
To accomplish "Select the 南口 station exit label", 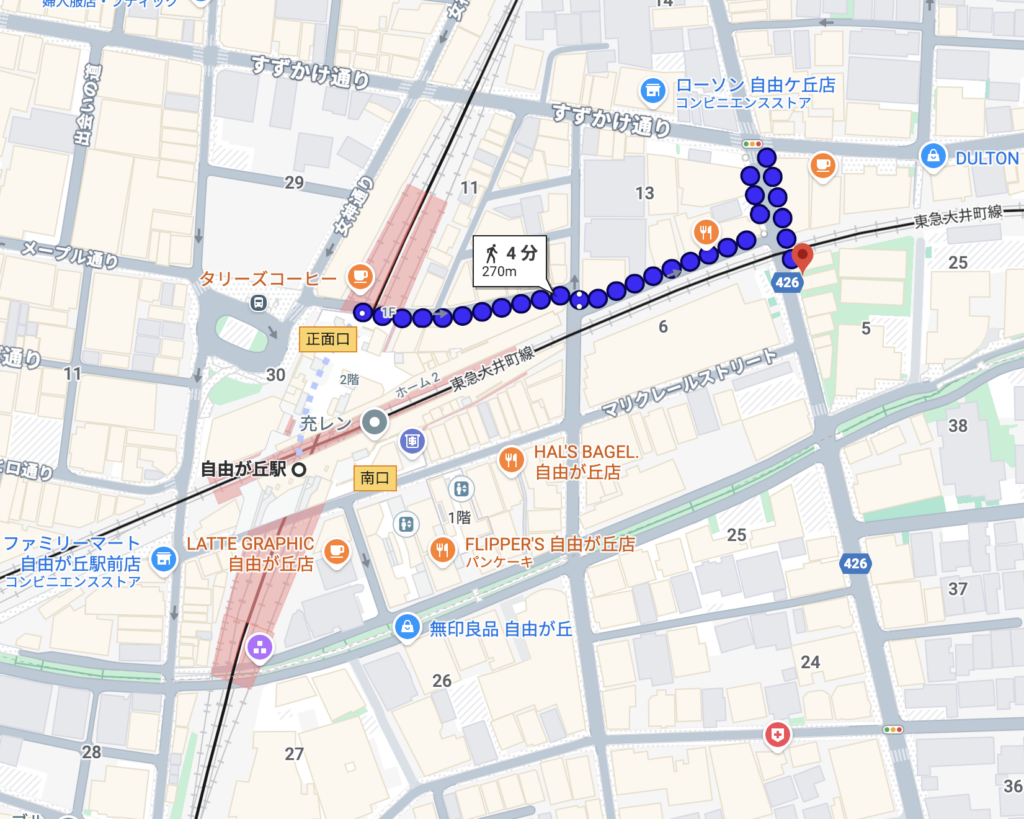I will 375,477.
